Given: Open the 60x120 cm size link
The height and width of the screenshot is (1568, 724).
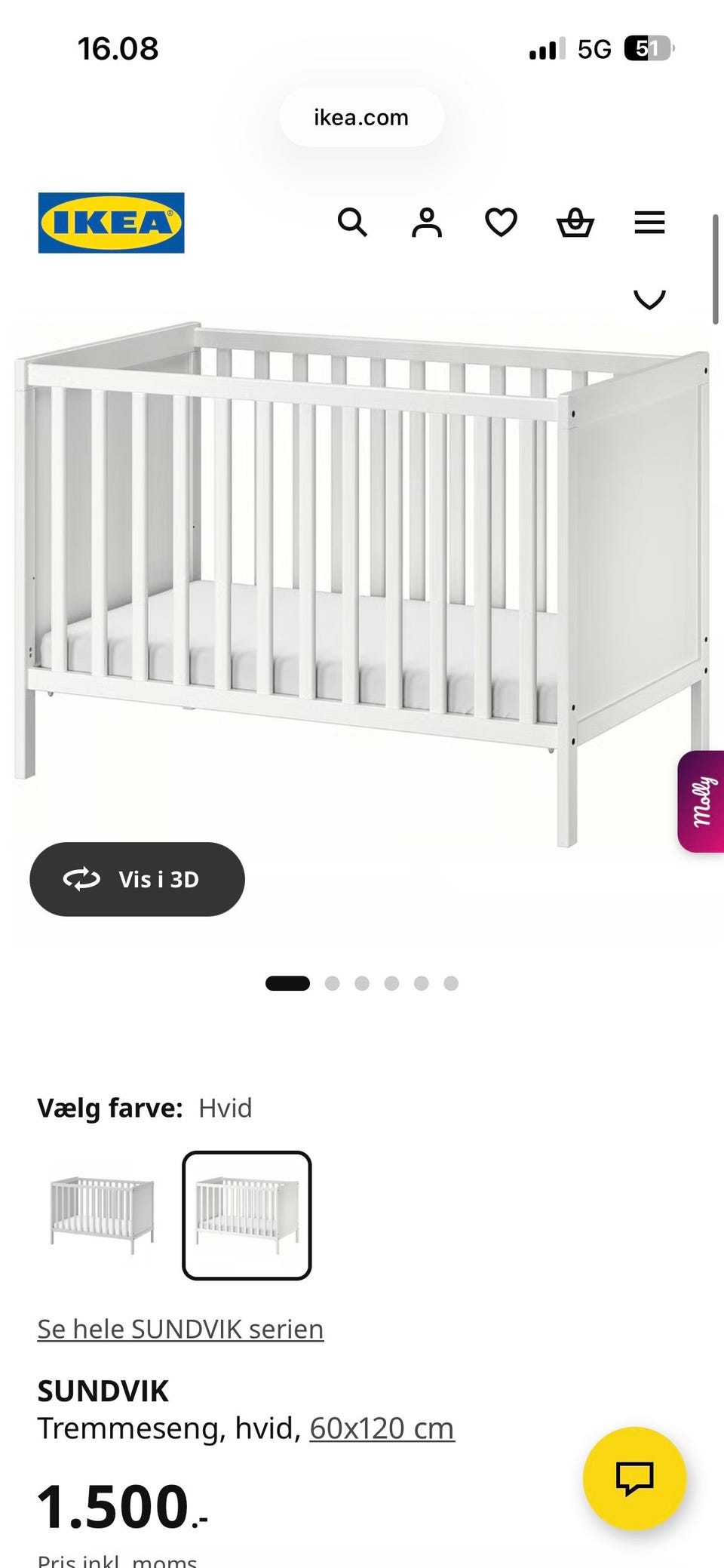Looking at the screenshot, I should click(382, 1428).
